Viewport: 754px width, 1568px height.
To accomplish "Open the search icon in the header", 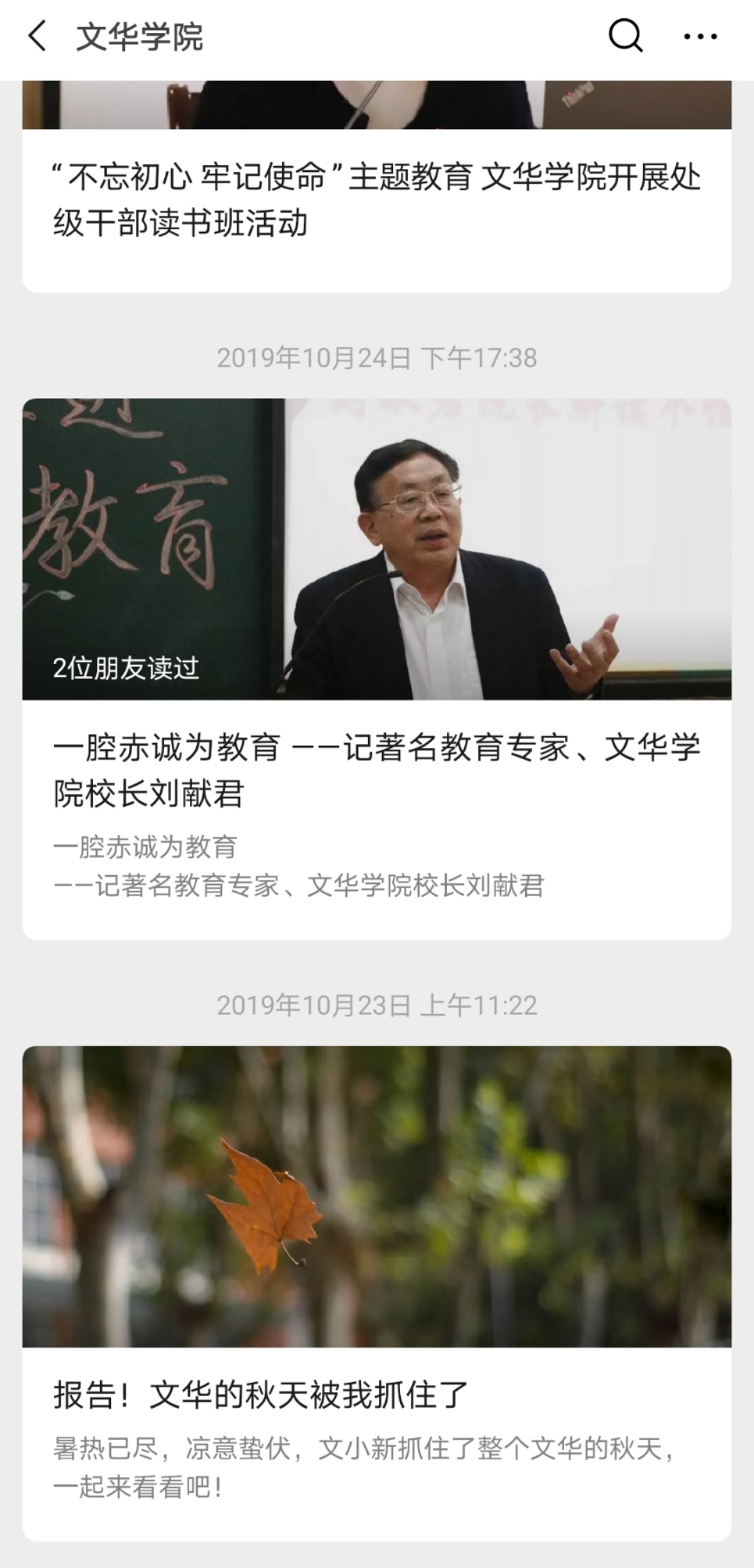I will pos(626,36).
